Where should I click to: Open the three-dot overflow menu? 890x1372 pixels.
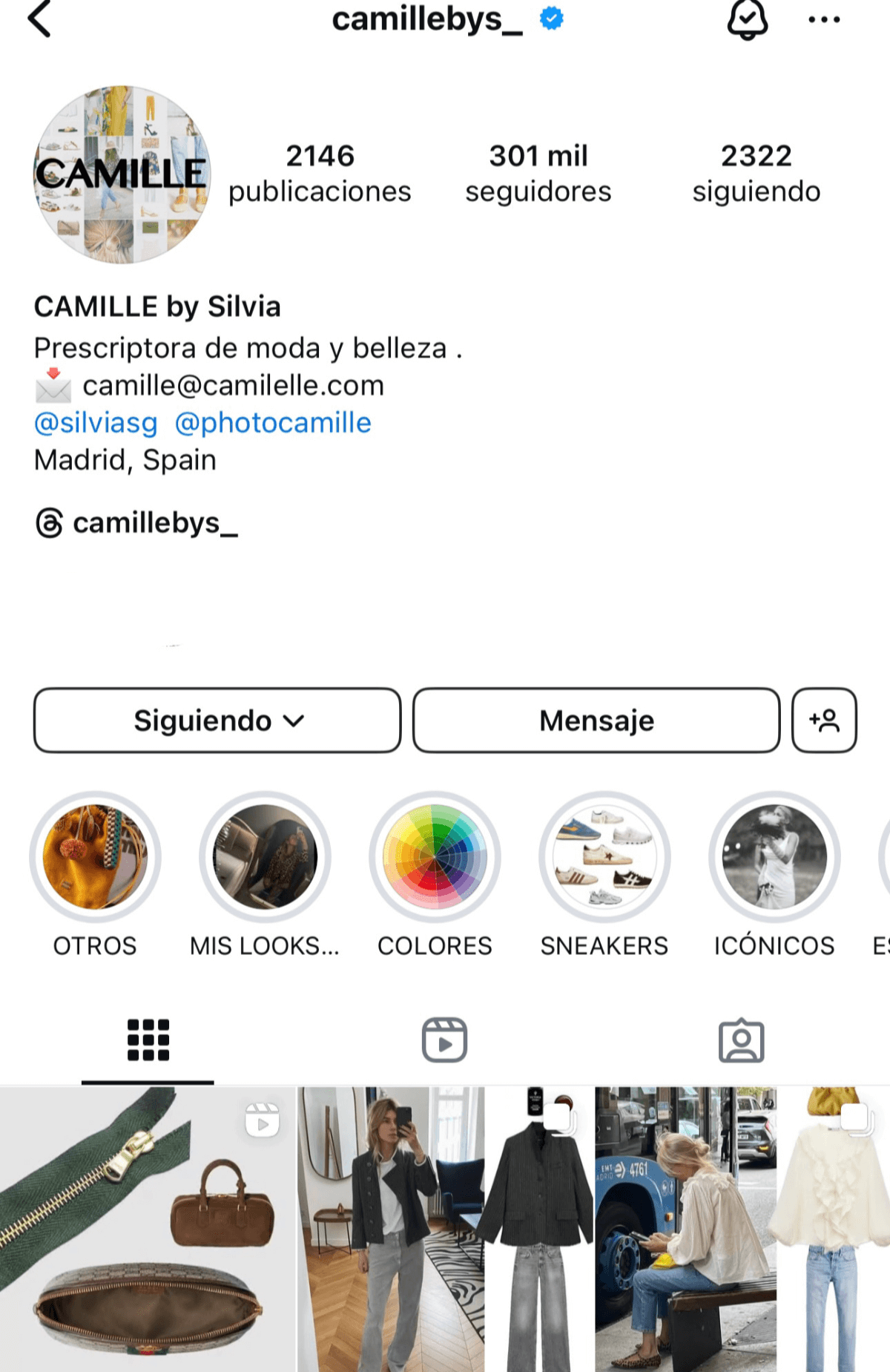click(824, 20)
